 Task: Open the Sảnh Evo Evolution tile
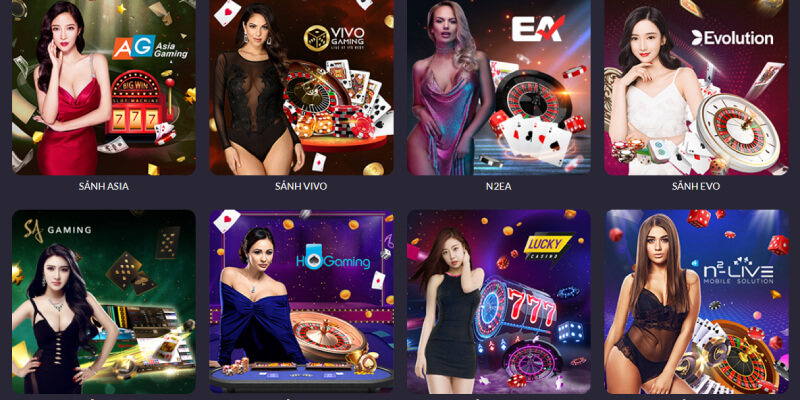696,88
